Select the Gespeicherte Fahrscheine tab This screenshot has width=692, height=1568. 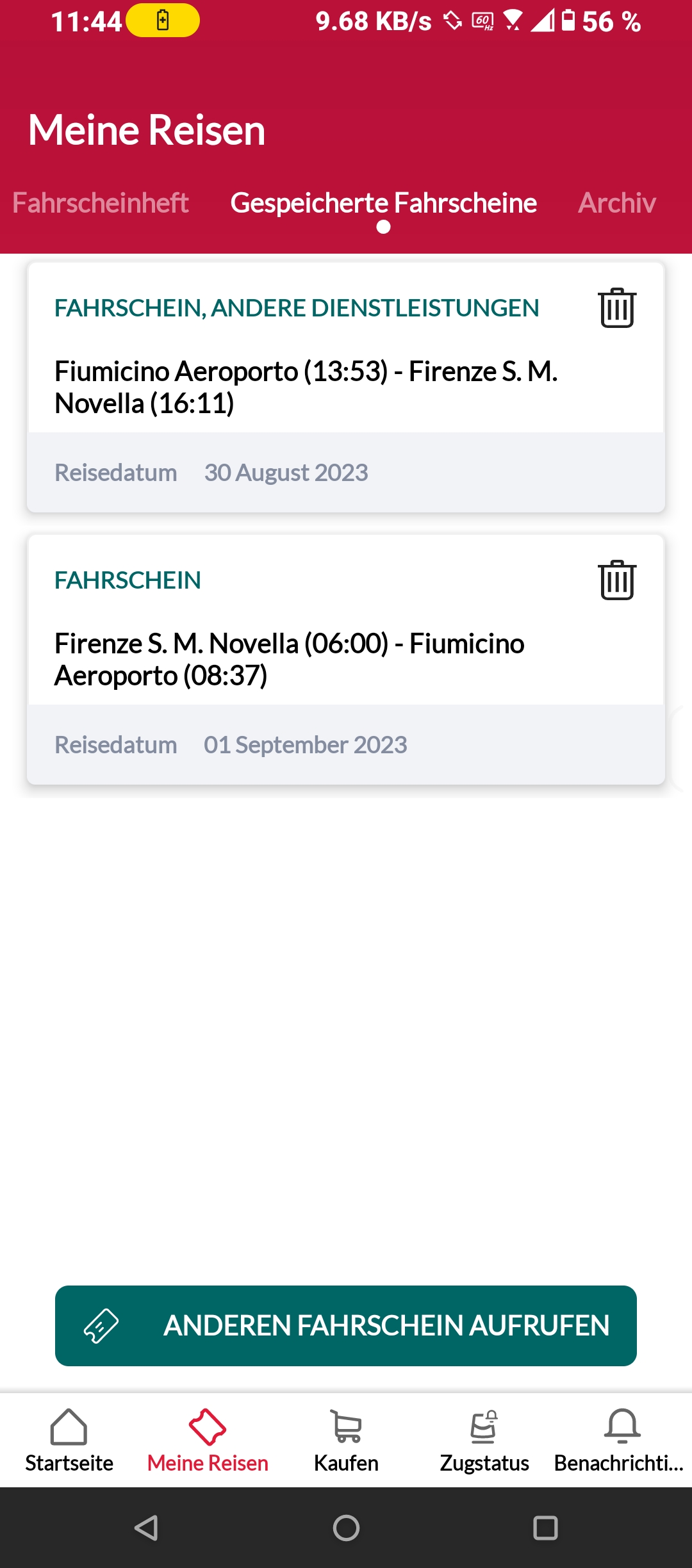click(x=383, y=203)
